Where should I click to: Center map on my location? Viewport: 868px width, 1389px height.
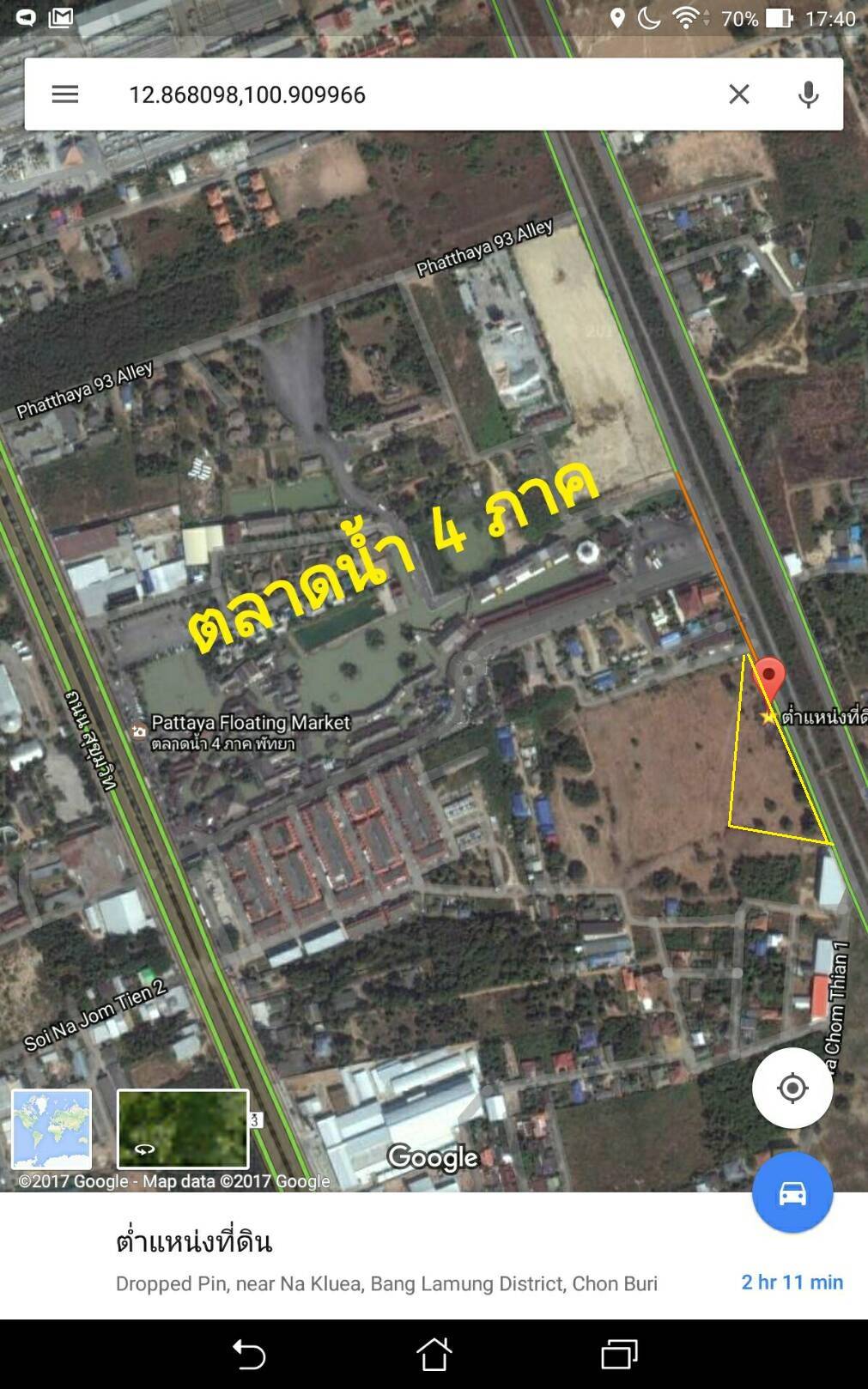792,1088
